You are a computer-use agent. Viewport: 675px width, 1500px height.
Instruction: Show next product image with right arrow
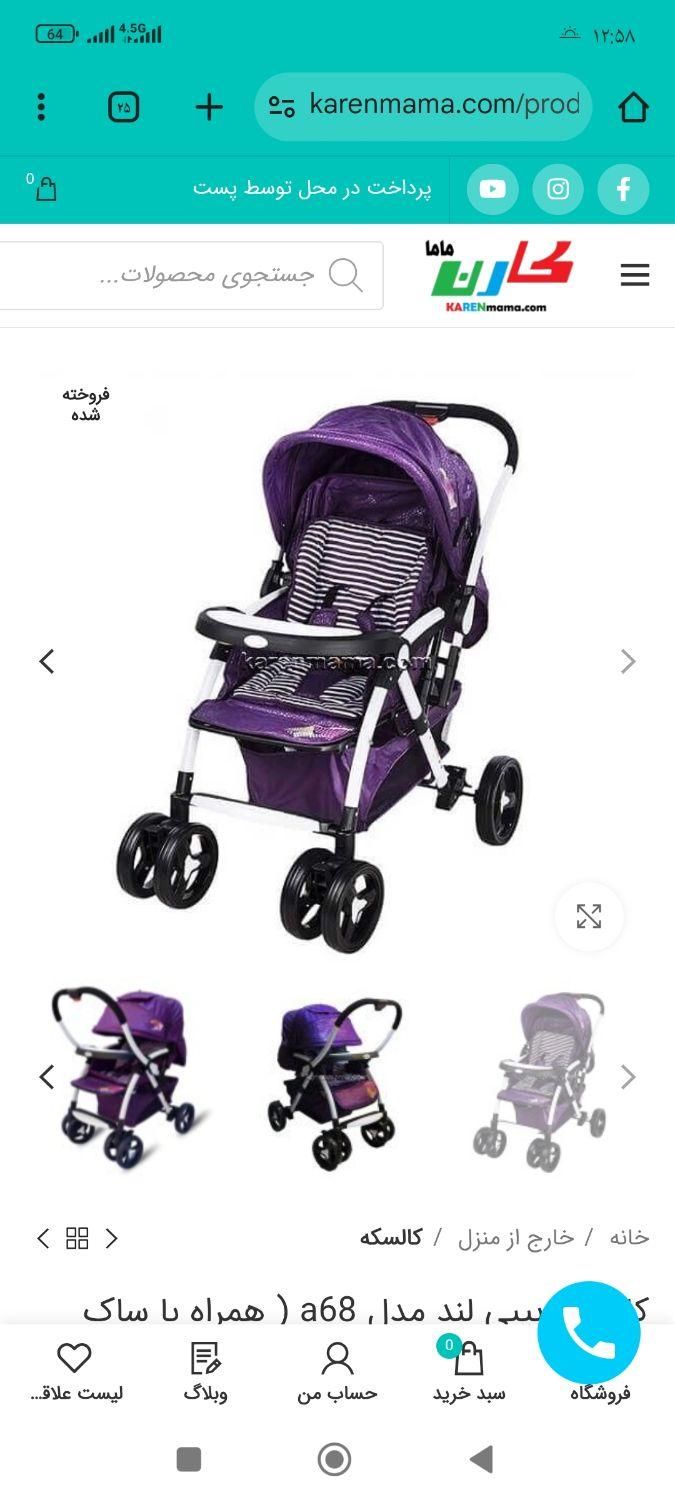[628, 661]
